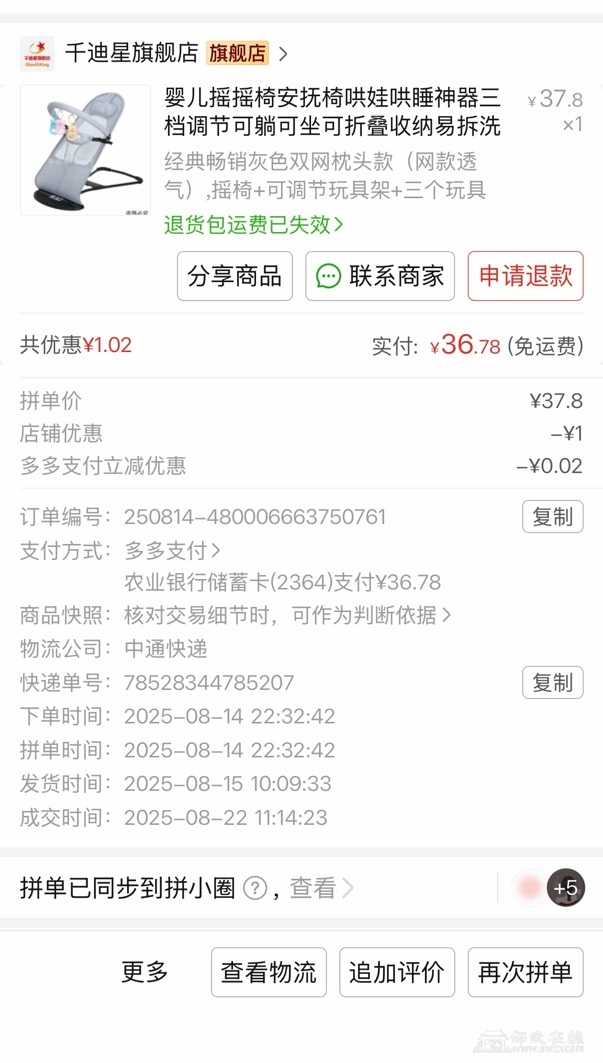Screen dimensions: 603x1063
Task: Tap the help icon next to 拼小圈
Action: [x=255, y=888]
